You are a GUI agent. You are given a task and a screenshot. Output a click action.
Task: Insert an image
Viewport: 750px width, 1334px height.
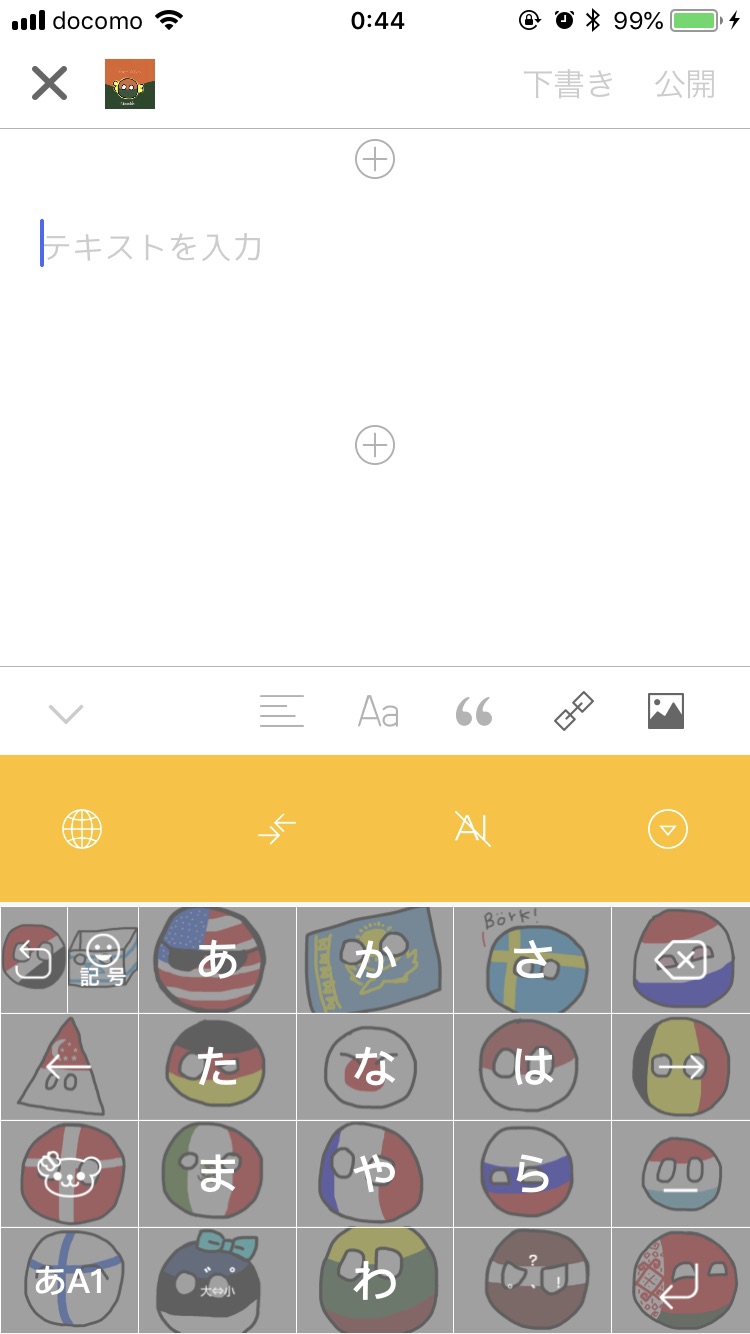(666, 711)
